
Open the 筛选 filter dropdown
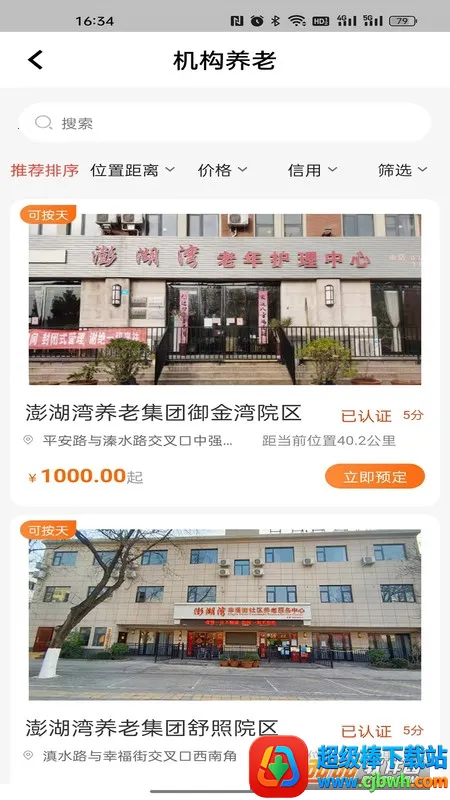click(x=403, y=170)
